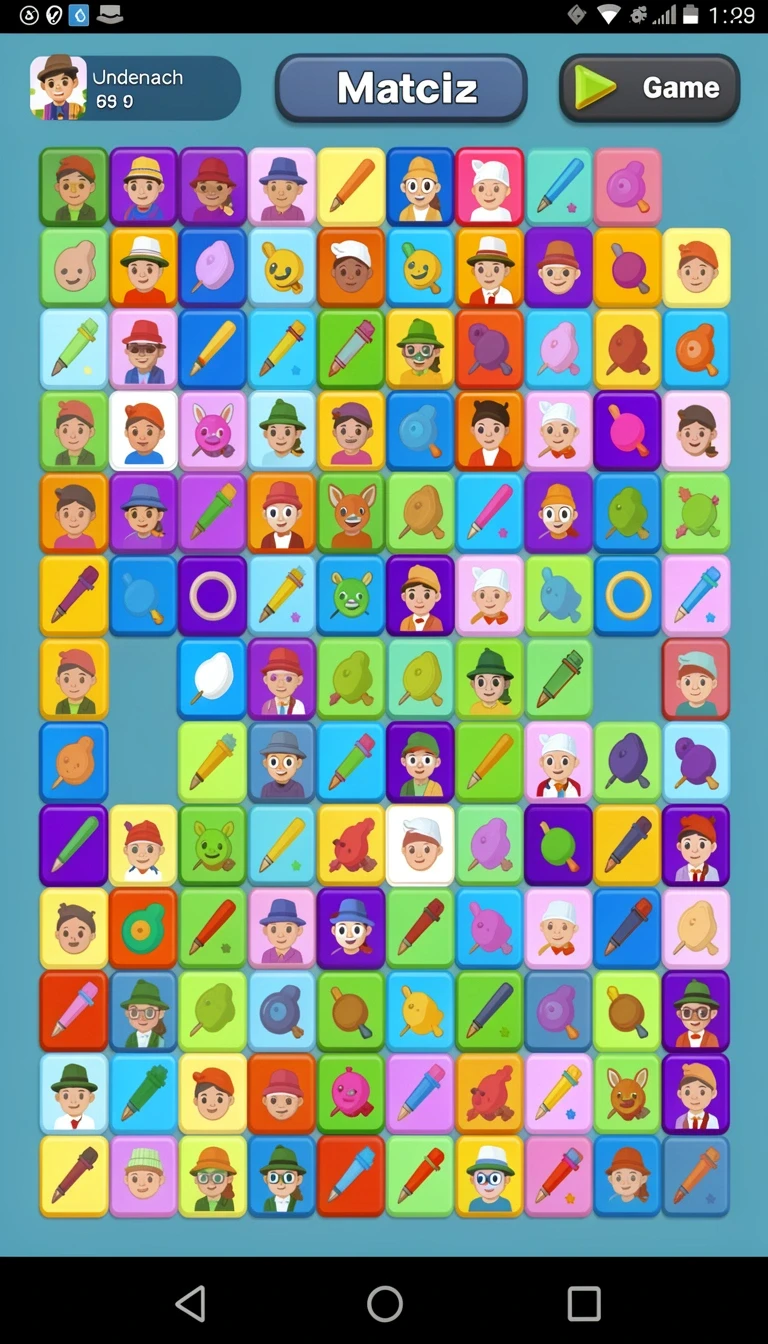Screen dimensions: 768x1344
Task: Tap the green goblin on blue tile
Action: click(351, 596)
